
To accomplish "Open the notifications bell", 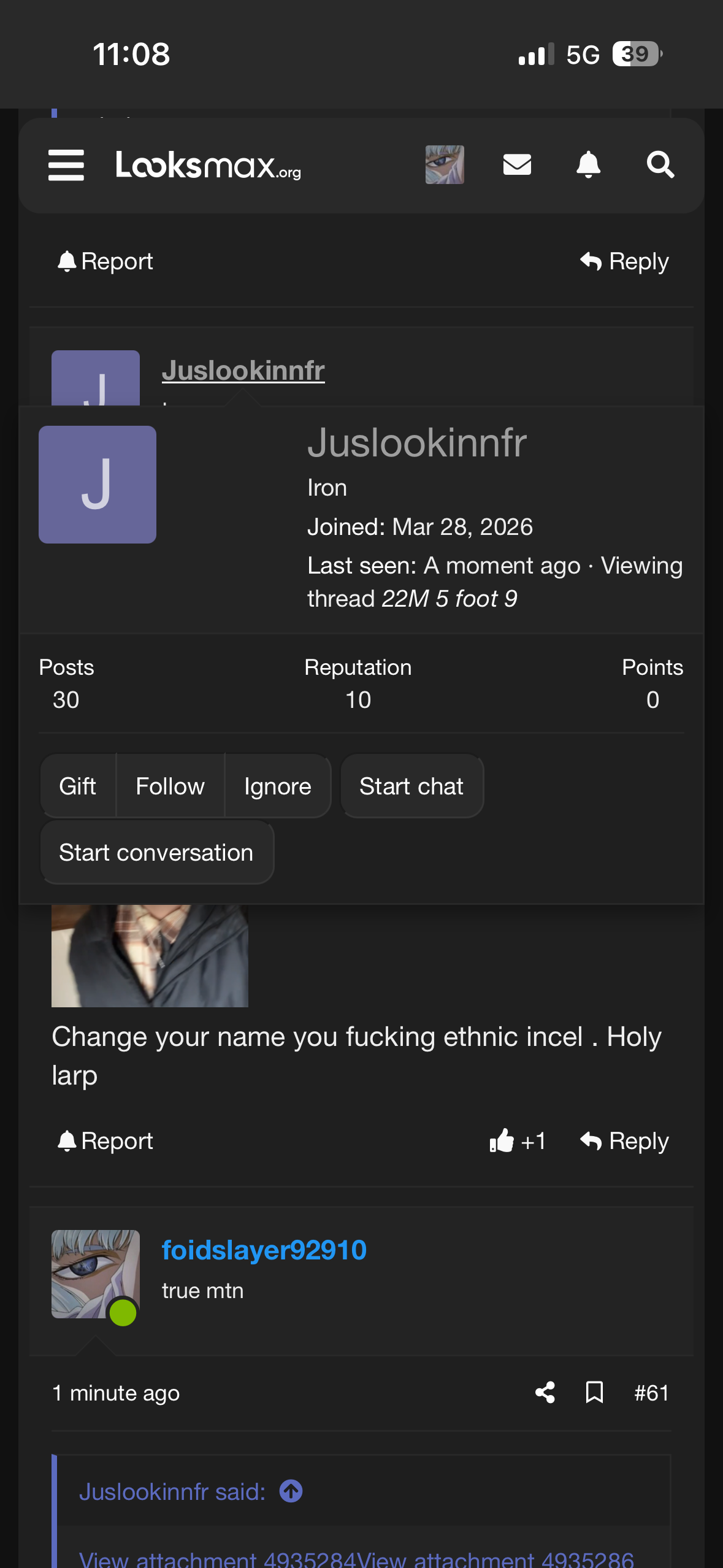I will point(588,164).
